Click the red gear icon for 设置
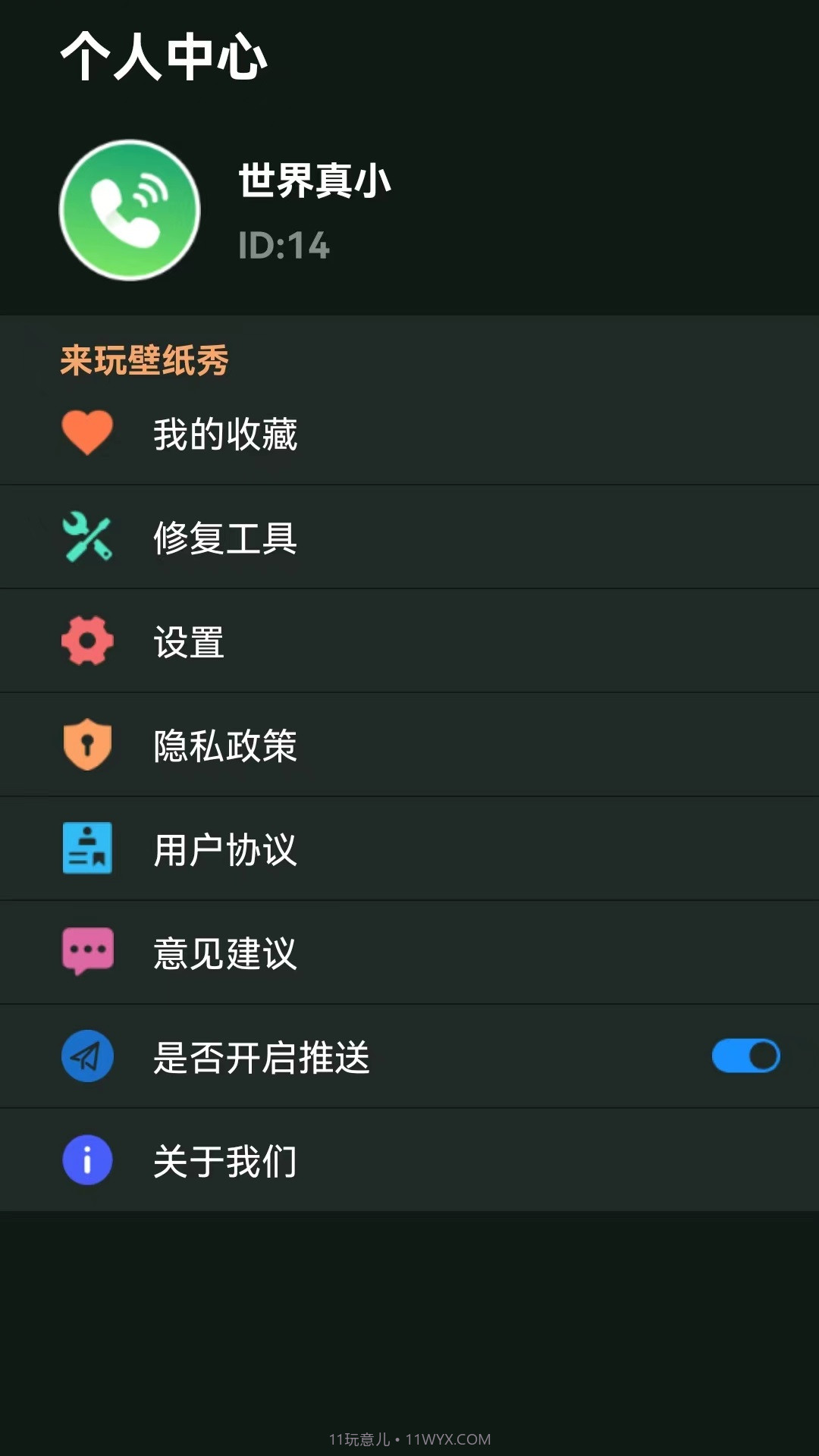Image resolution: width=819 pixels, height=1456 pixels. [87, 641]
